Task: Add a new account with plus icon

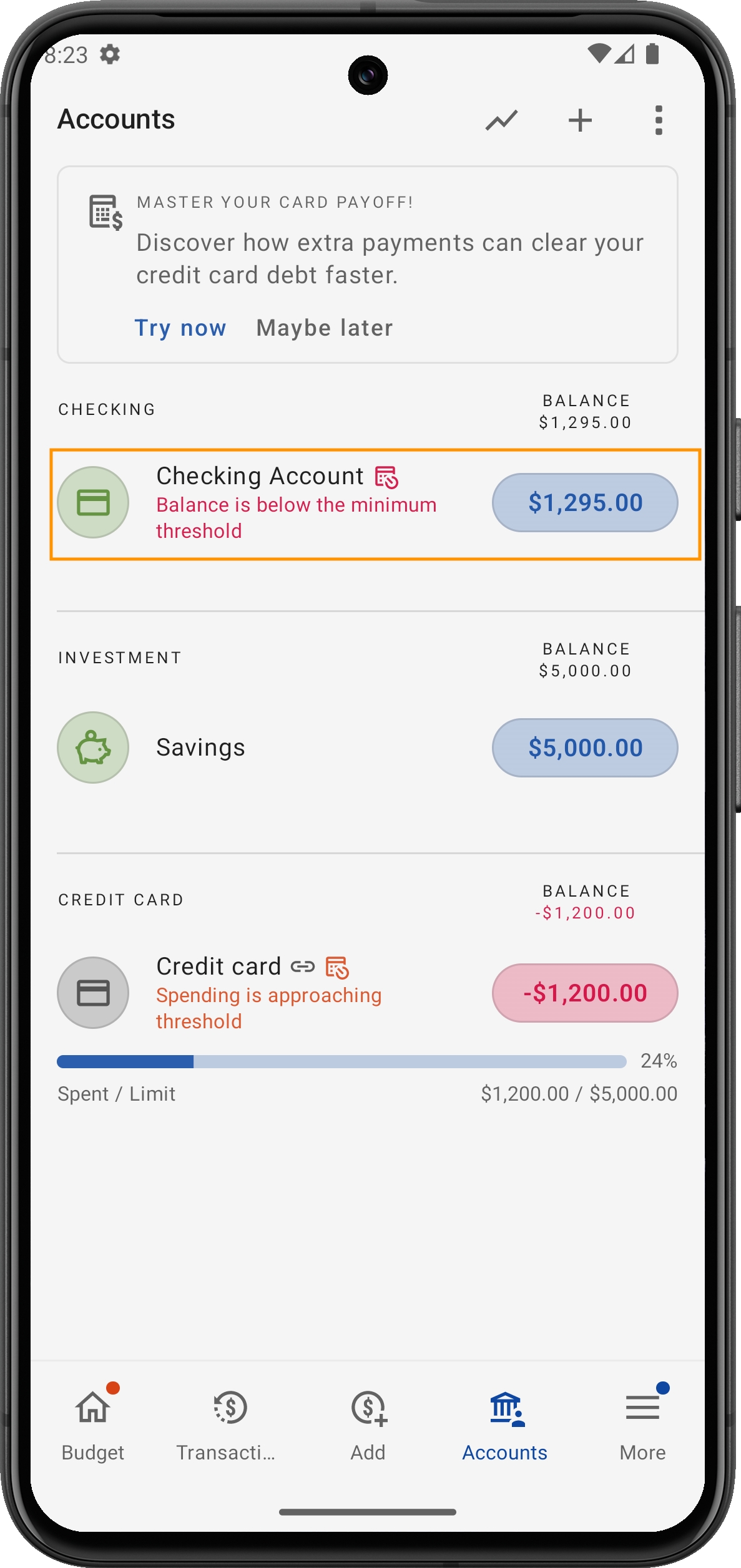Action: click(x=580, y=120)
